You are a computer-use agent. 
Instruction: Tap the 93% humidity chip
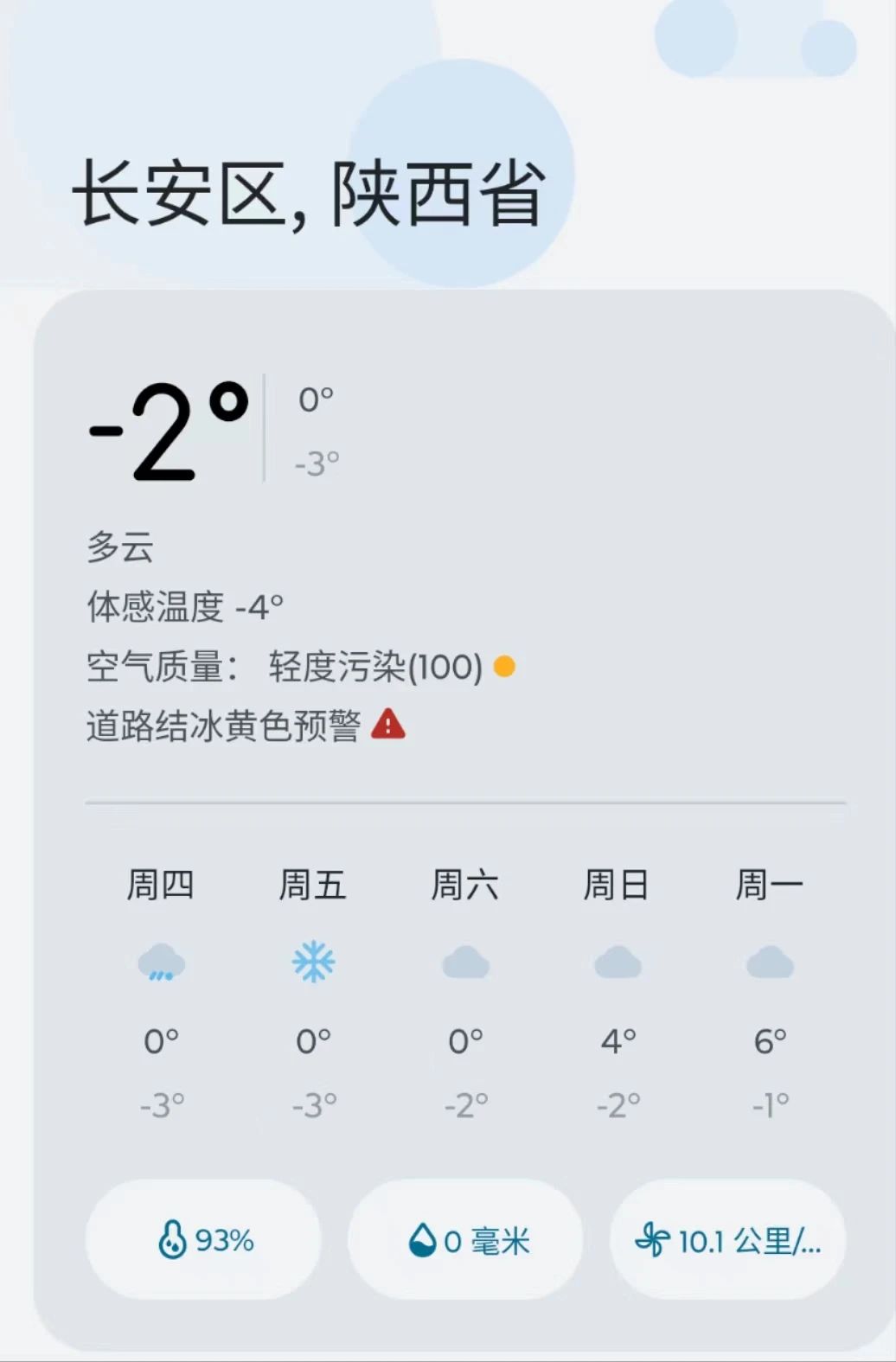(x=203, y=1240)
